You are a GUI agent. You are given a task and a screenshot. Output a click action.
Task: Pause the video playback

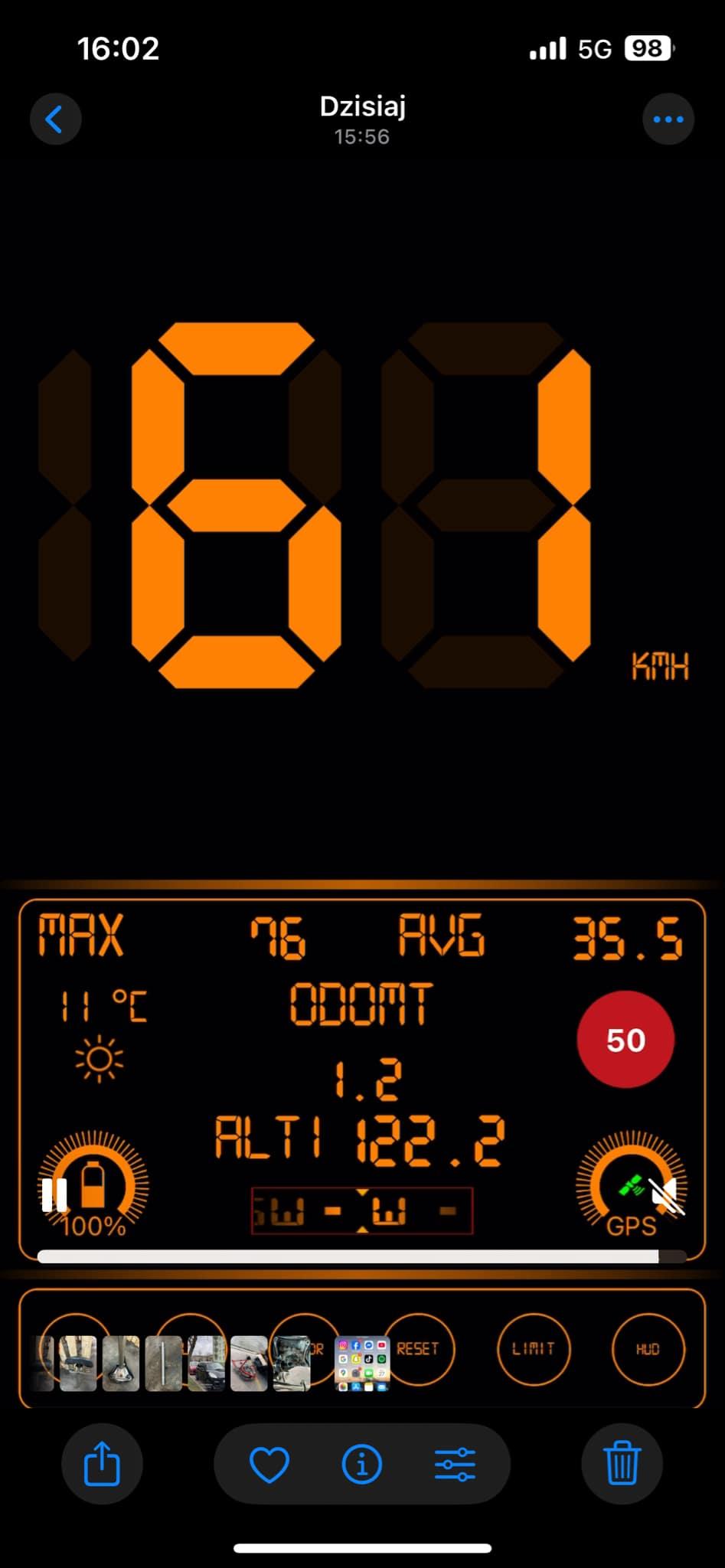point(54,1194)
